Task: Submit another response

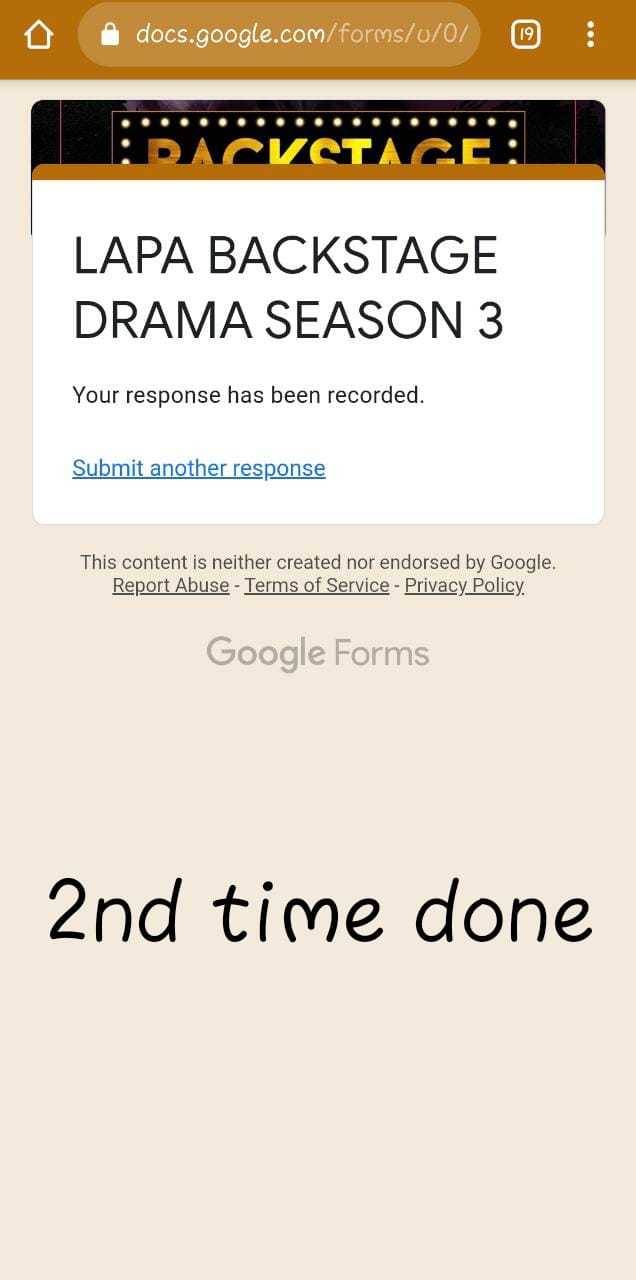Action: (x=199, y=468)
